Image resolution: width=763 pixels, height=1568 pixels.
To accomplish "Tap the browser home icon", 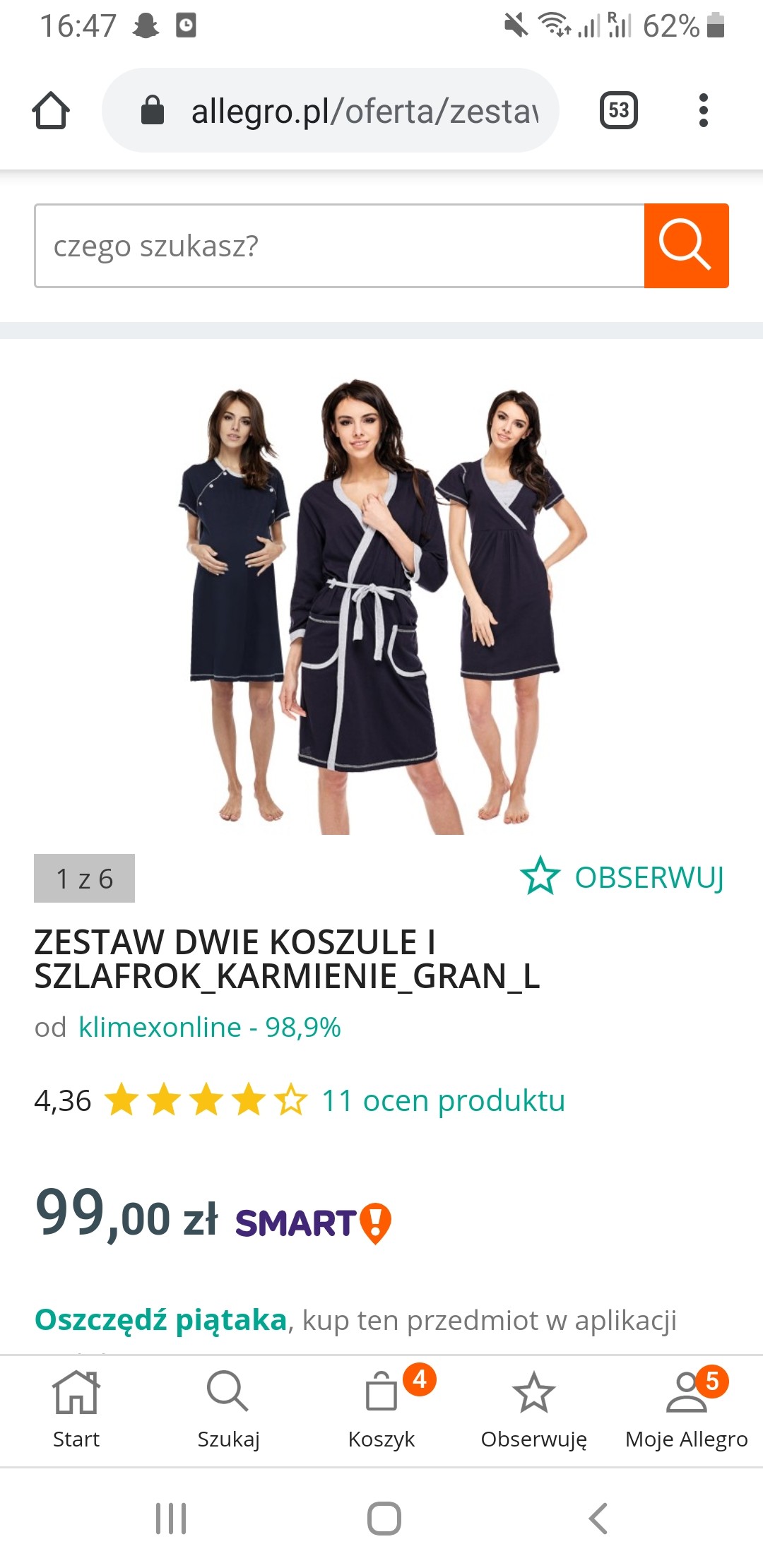I will click(x=51, y=110).
